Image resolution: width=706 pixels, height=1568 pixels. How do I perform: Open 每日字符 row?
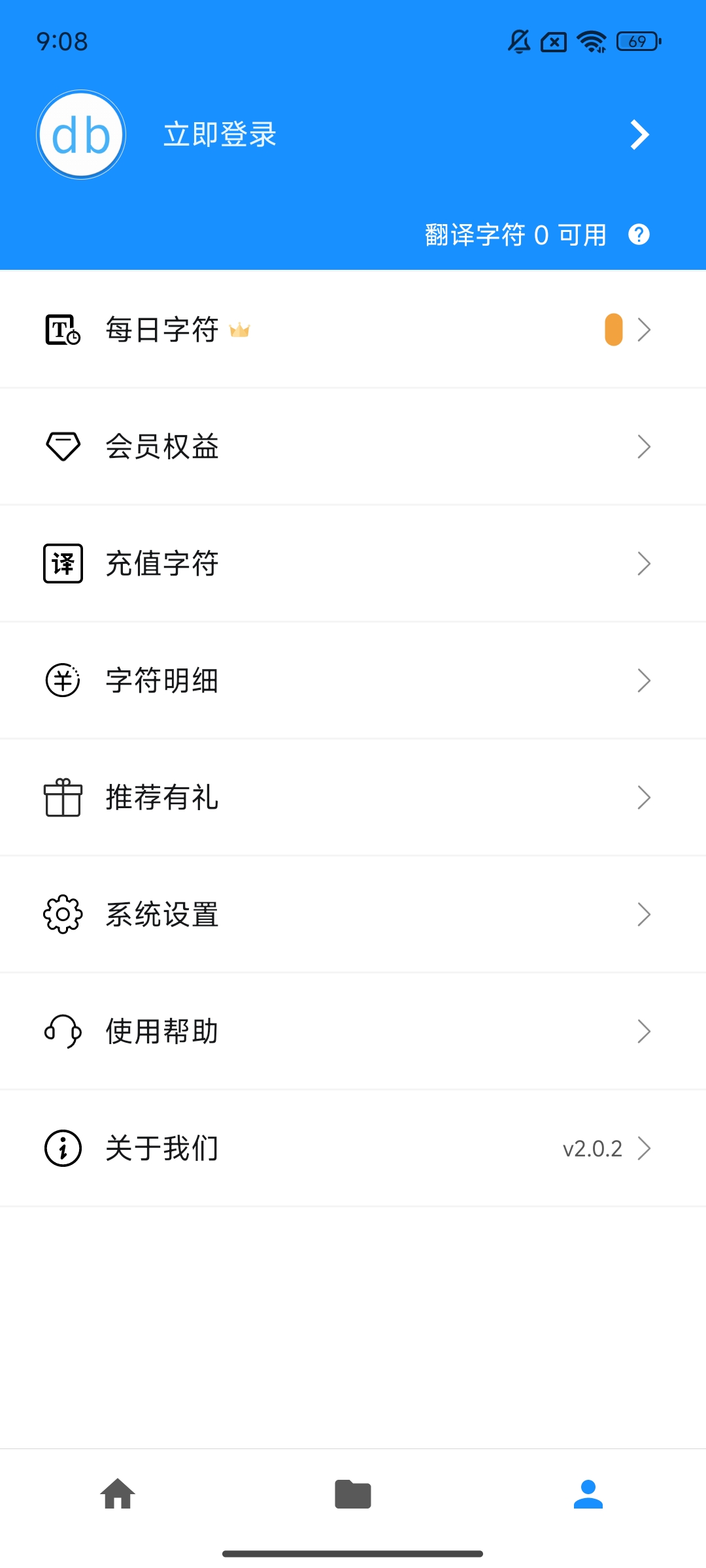coord(353,329)
